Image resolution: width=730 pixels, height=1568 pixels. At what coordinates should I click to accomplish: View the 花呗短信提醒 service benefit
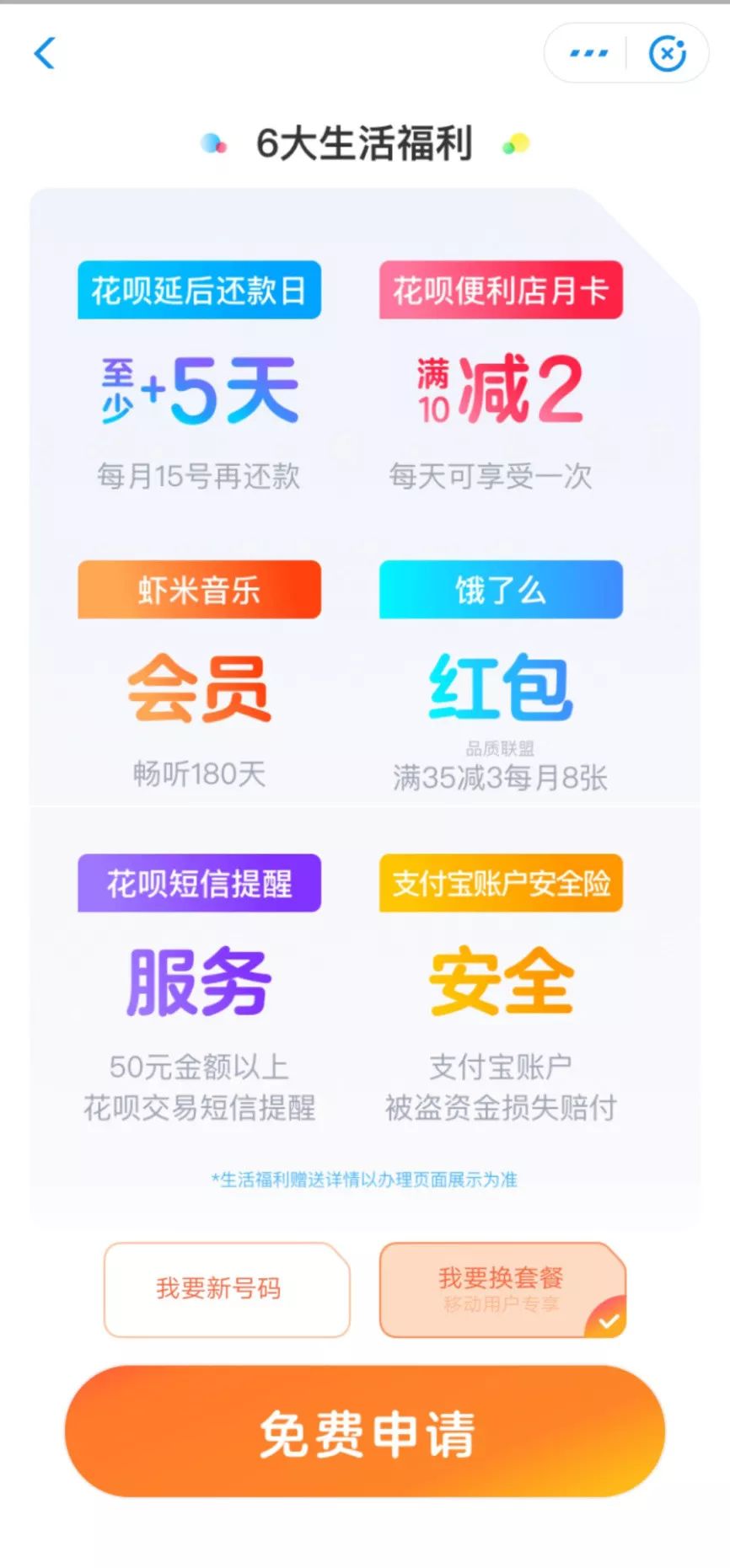[199, 883]
